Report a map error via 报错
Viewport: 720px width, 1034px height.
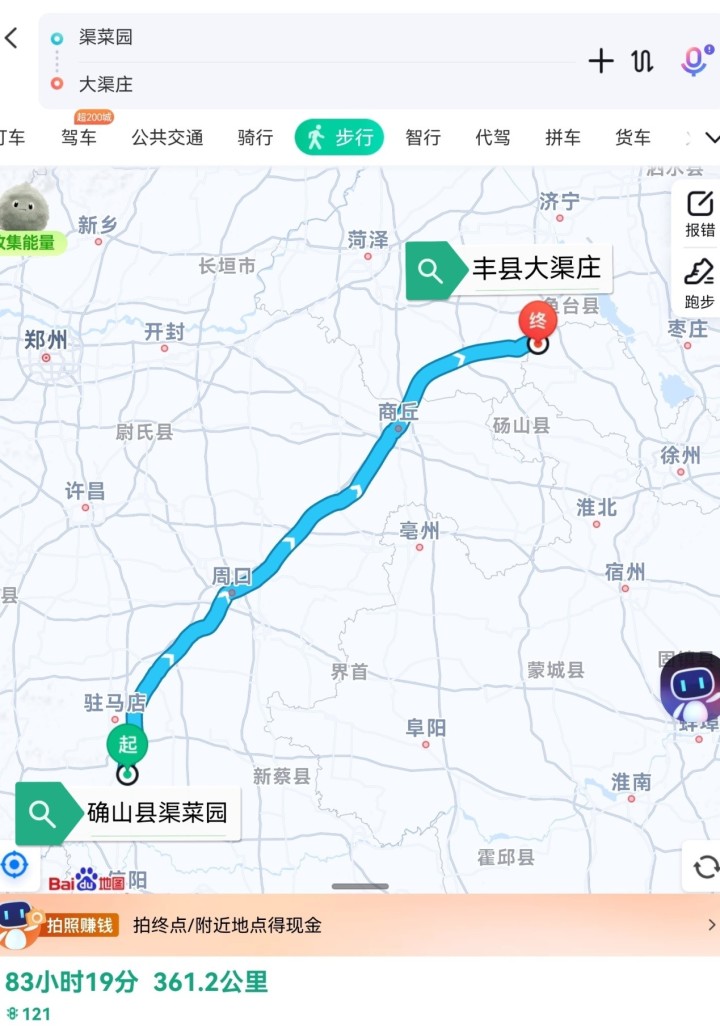699,213
